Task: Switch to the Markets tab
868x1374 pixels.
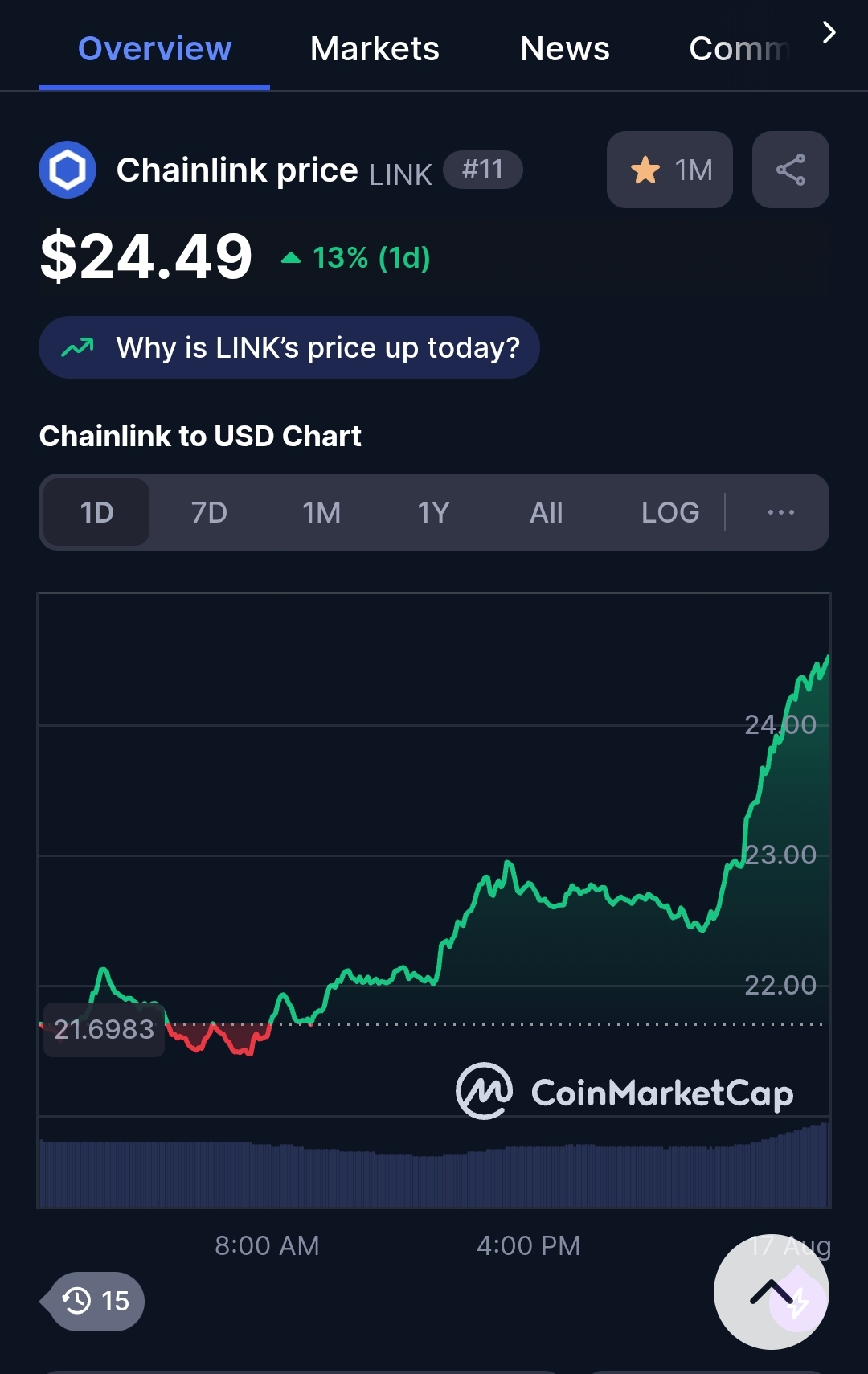Action: click(375, 49)
